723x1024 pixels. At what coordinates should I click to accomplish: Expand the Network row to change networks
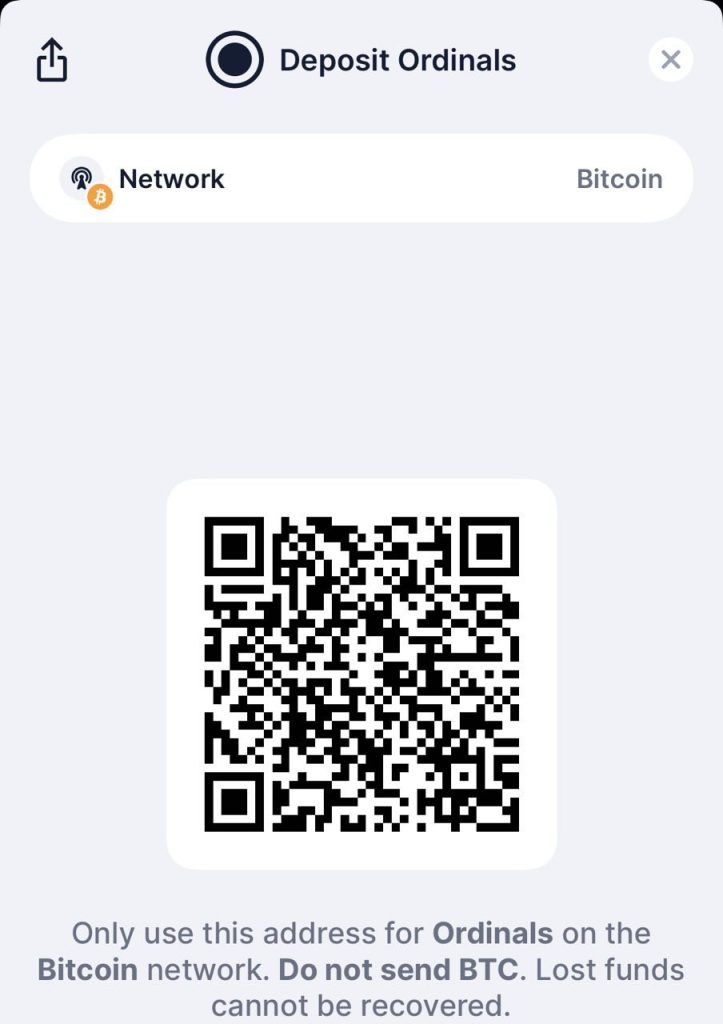[x=361, y=178]
